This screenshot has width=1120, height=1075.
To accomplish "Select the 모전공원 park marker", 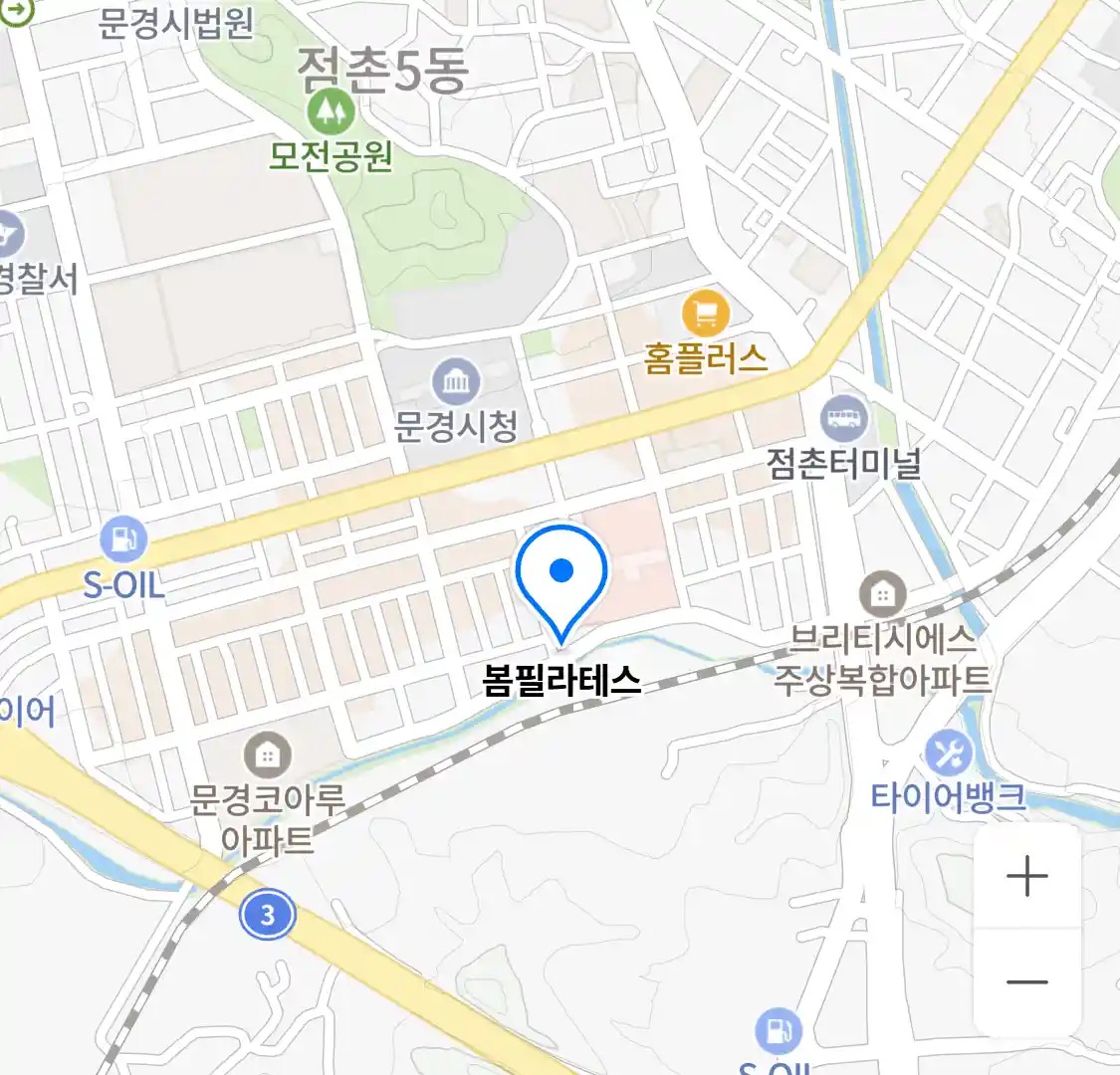I will tap(331, 111).
